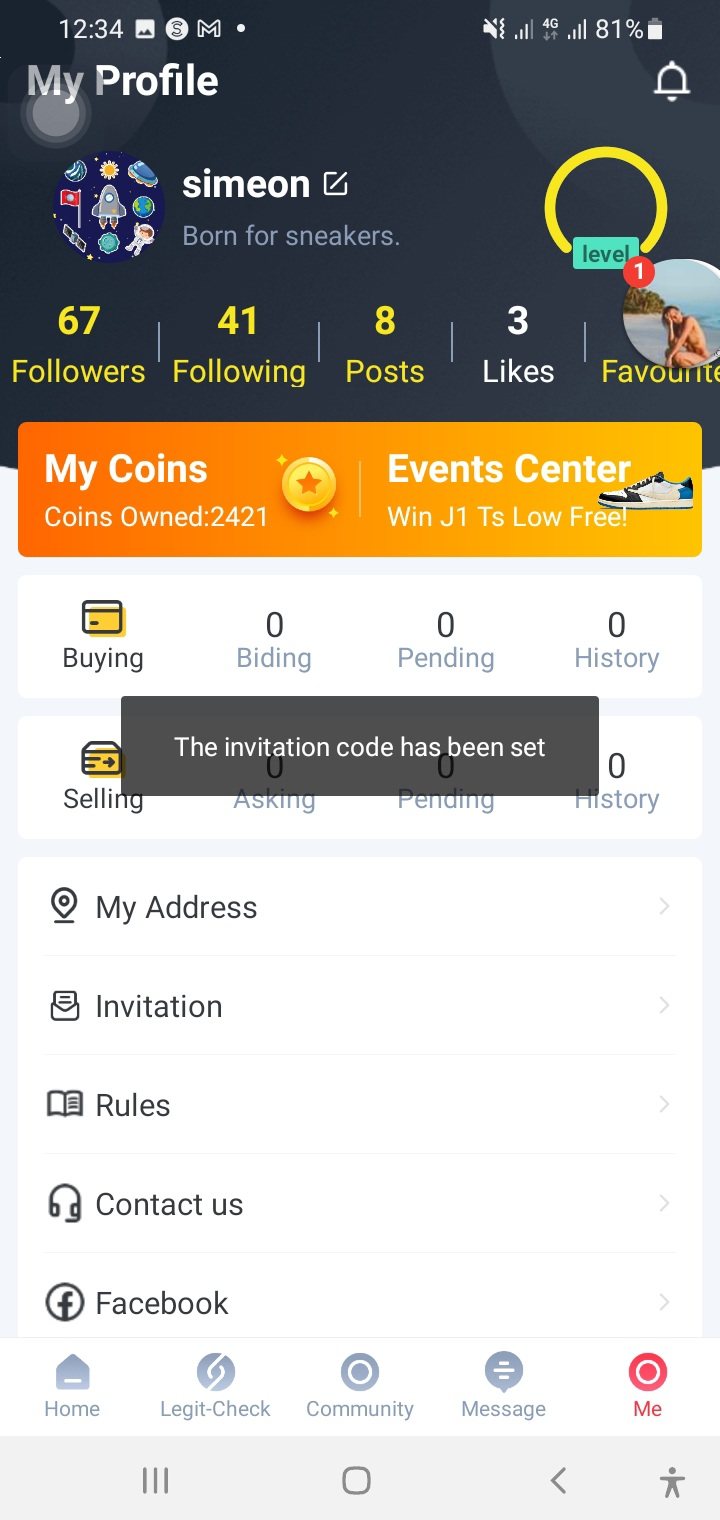View Buying History
This screenshot has width=720, height=1520.
tap(616, 640)
